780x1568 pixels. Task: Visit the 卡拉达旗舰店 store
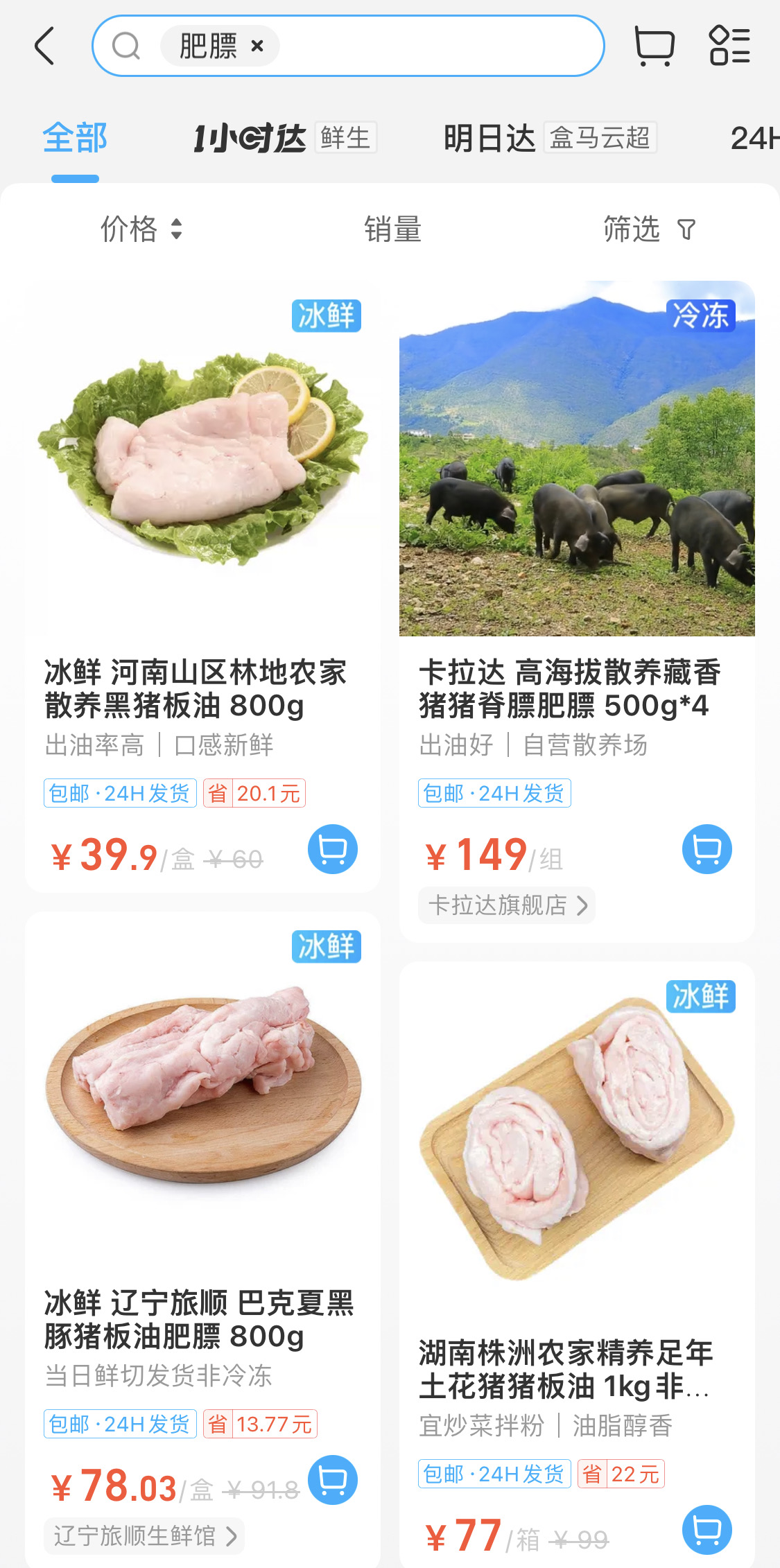[507, 905]
